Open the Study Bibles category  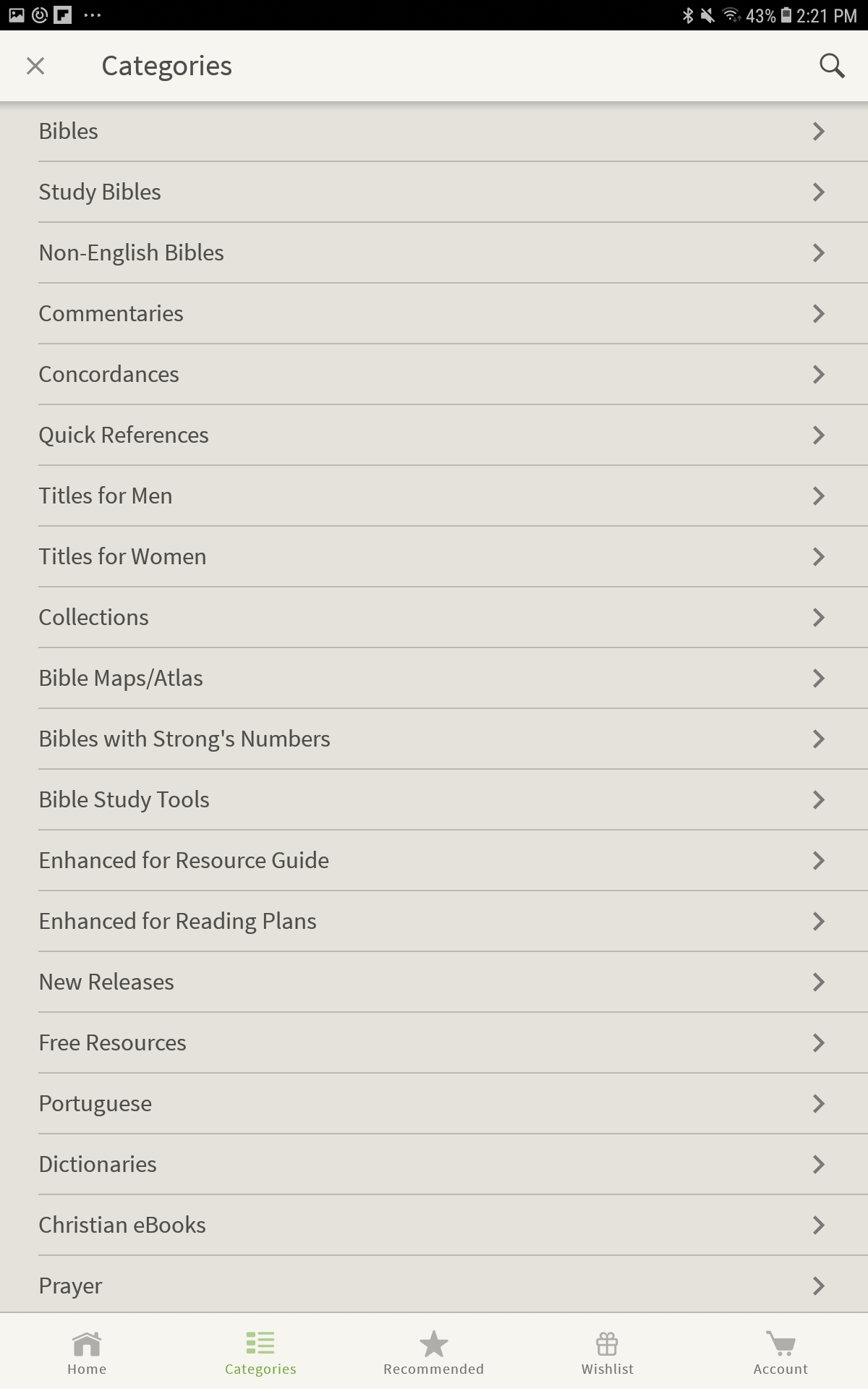pyautogui.click(x=434, y=192)
